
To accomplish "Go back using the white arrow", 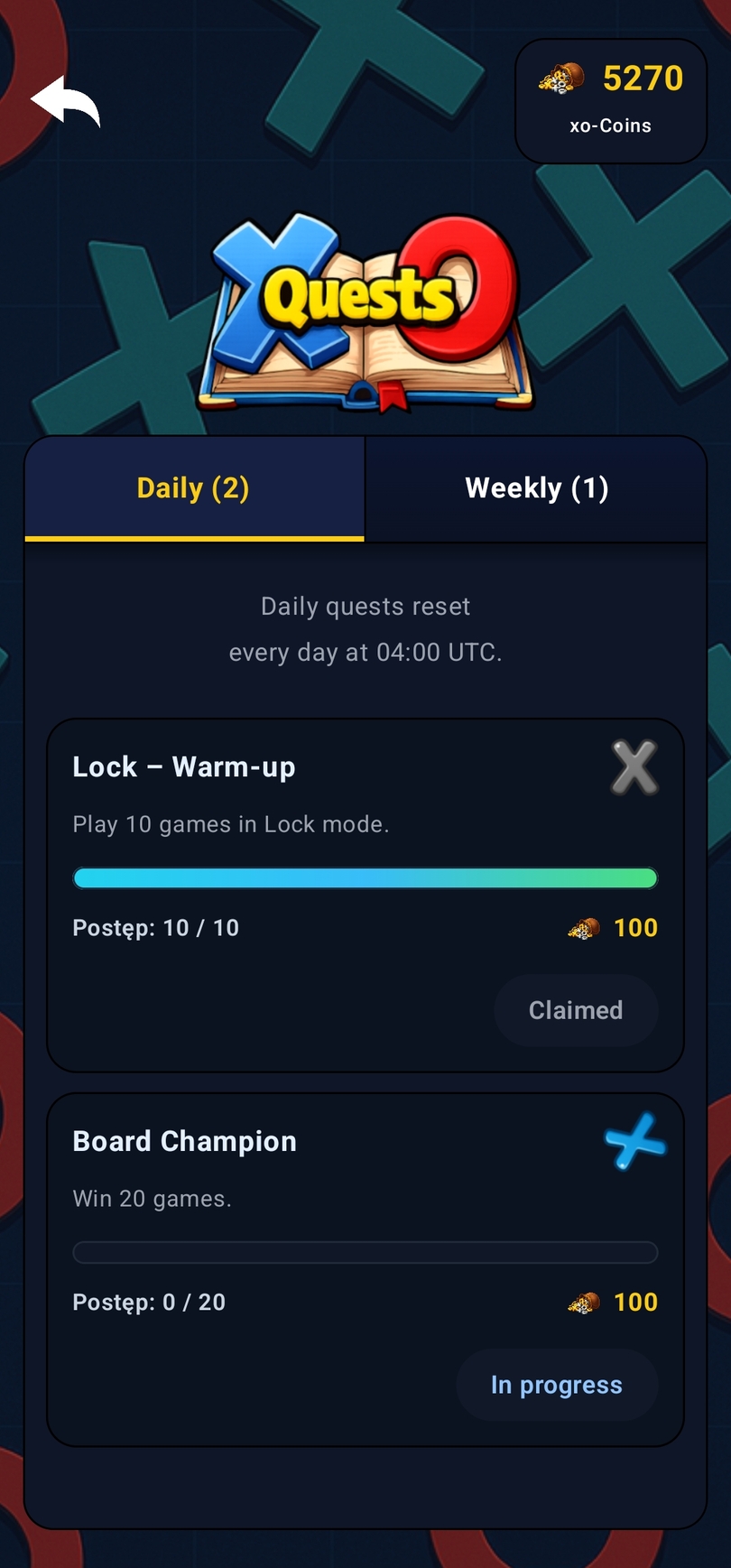I will [x=65, y=102].
